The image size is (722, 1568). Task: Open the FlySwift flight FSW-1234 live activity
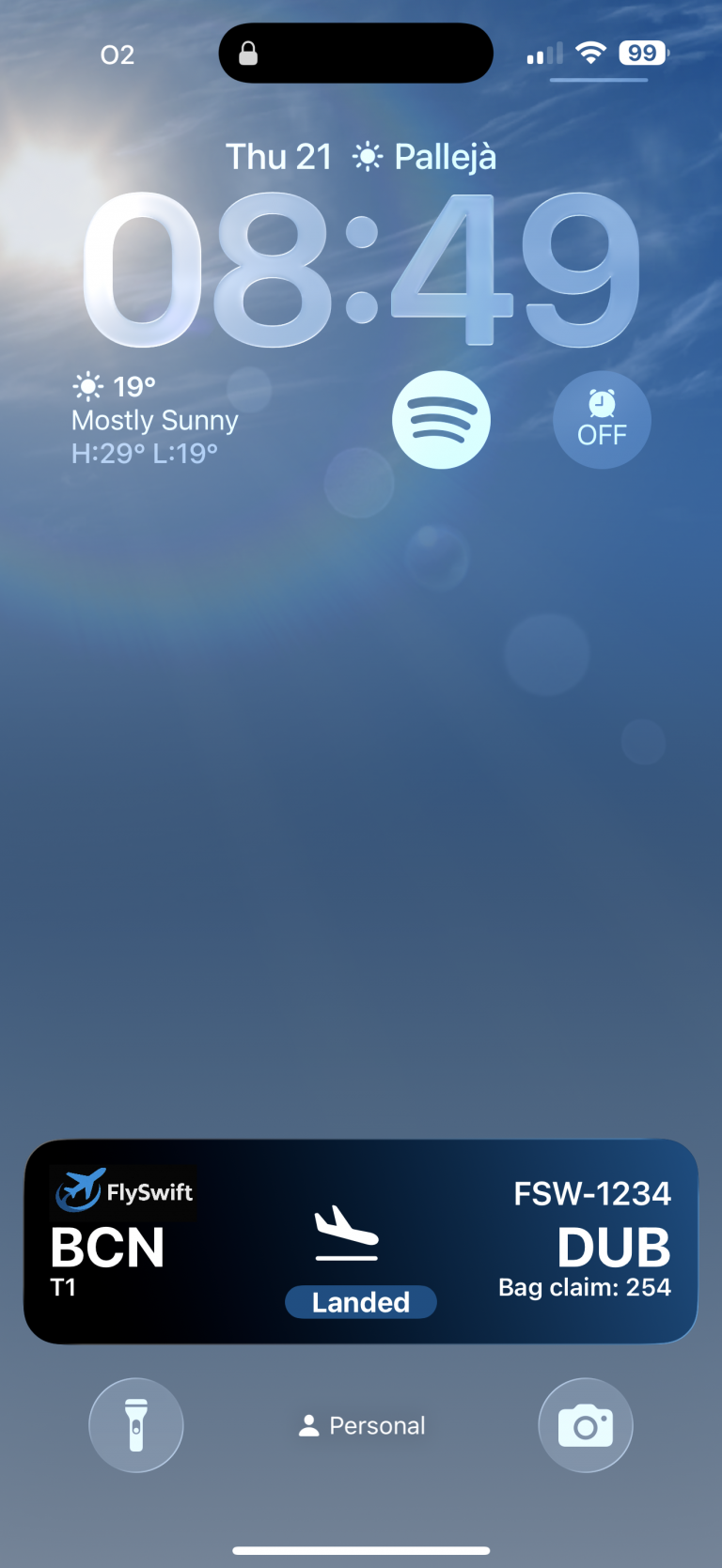click(361, 1241)
